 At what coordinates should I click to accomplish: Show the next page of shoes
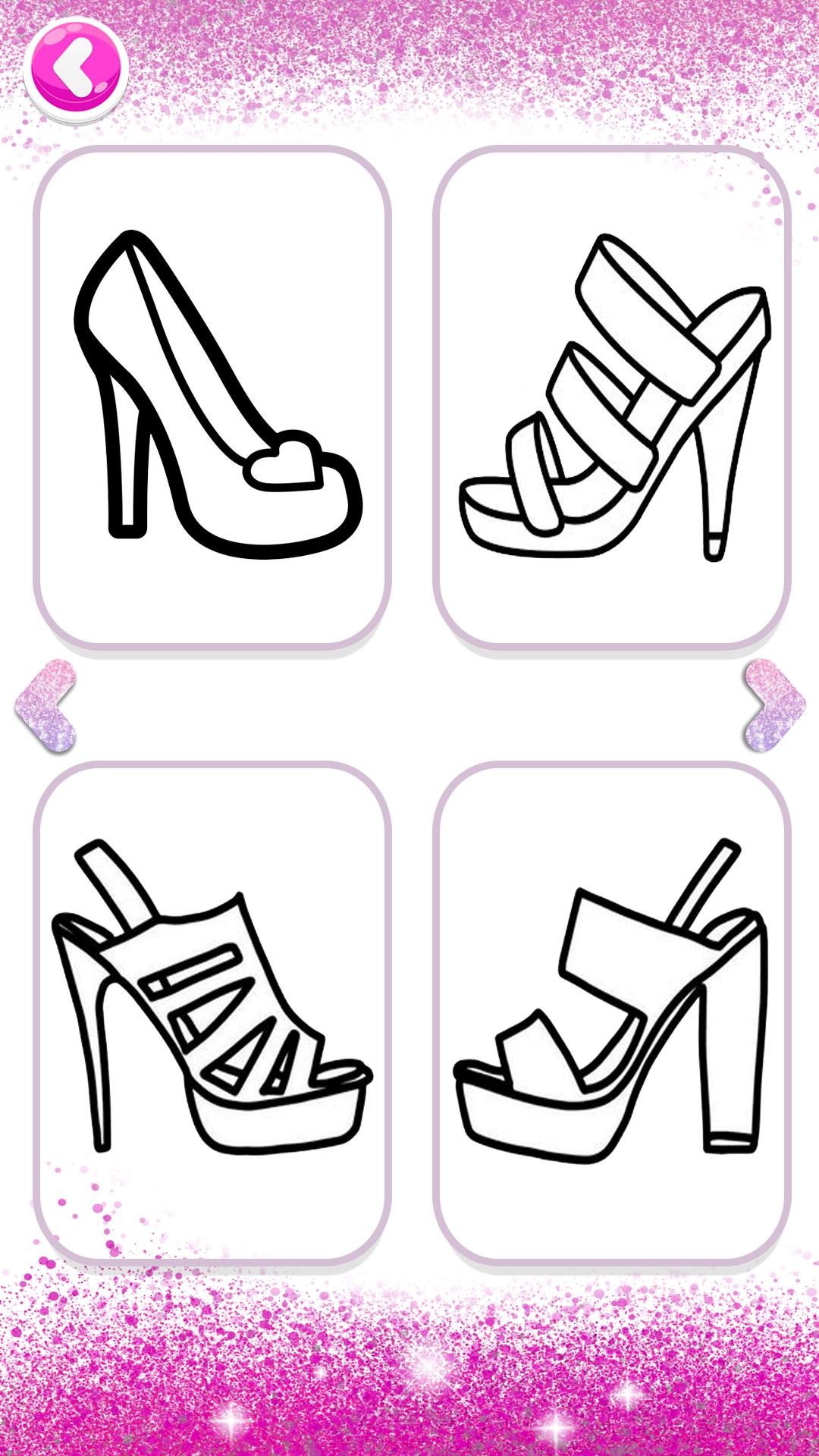773,706
